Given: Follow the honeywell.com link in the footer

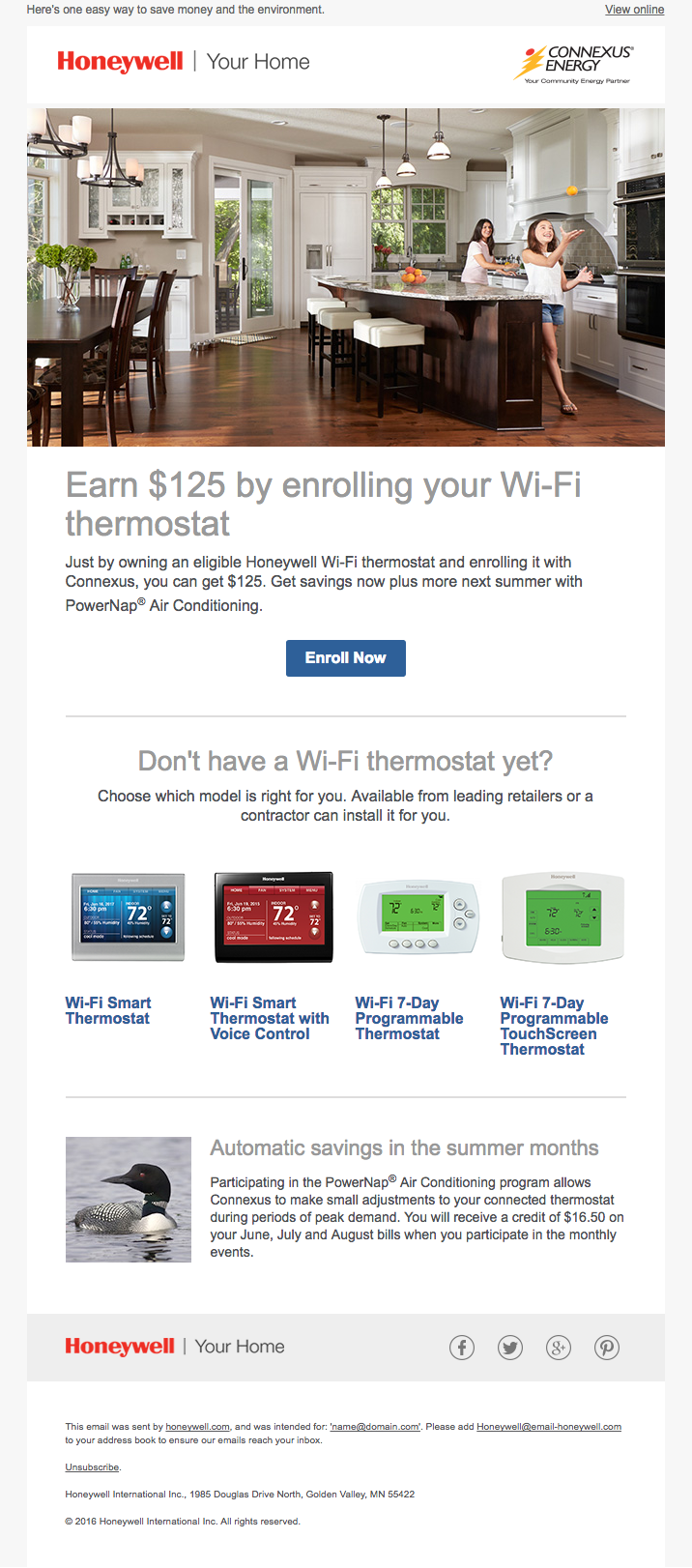Looking at the screenshot, I should pos(197,1427).
